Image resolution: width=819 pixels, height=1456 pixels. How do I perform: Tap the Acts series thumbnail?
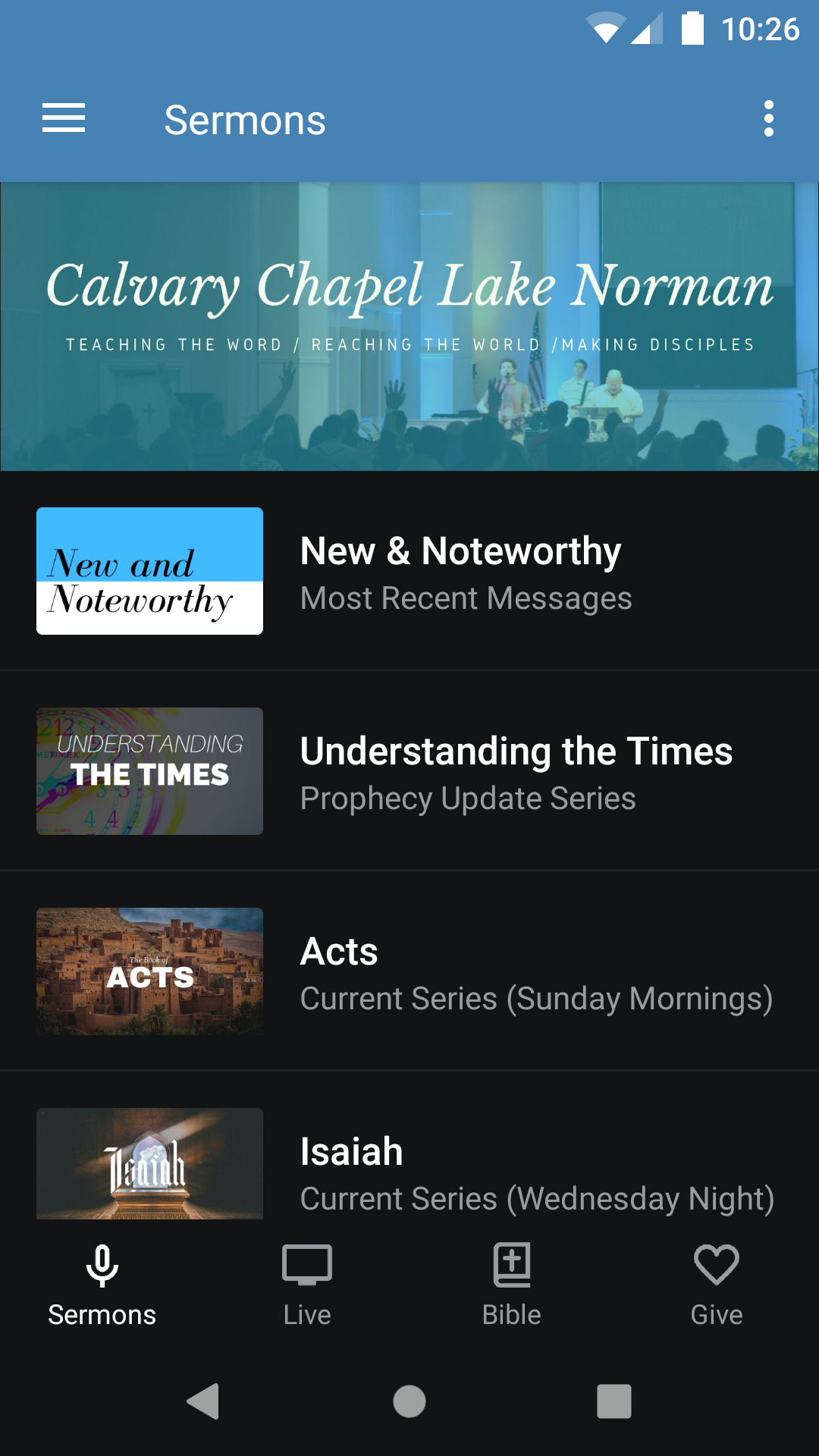149,971
